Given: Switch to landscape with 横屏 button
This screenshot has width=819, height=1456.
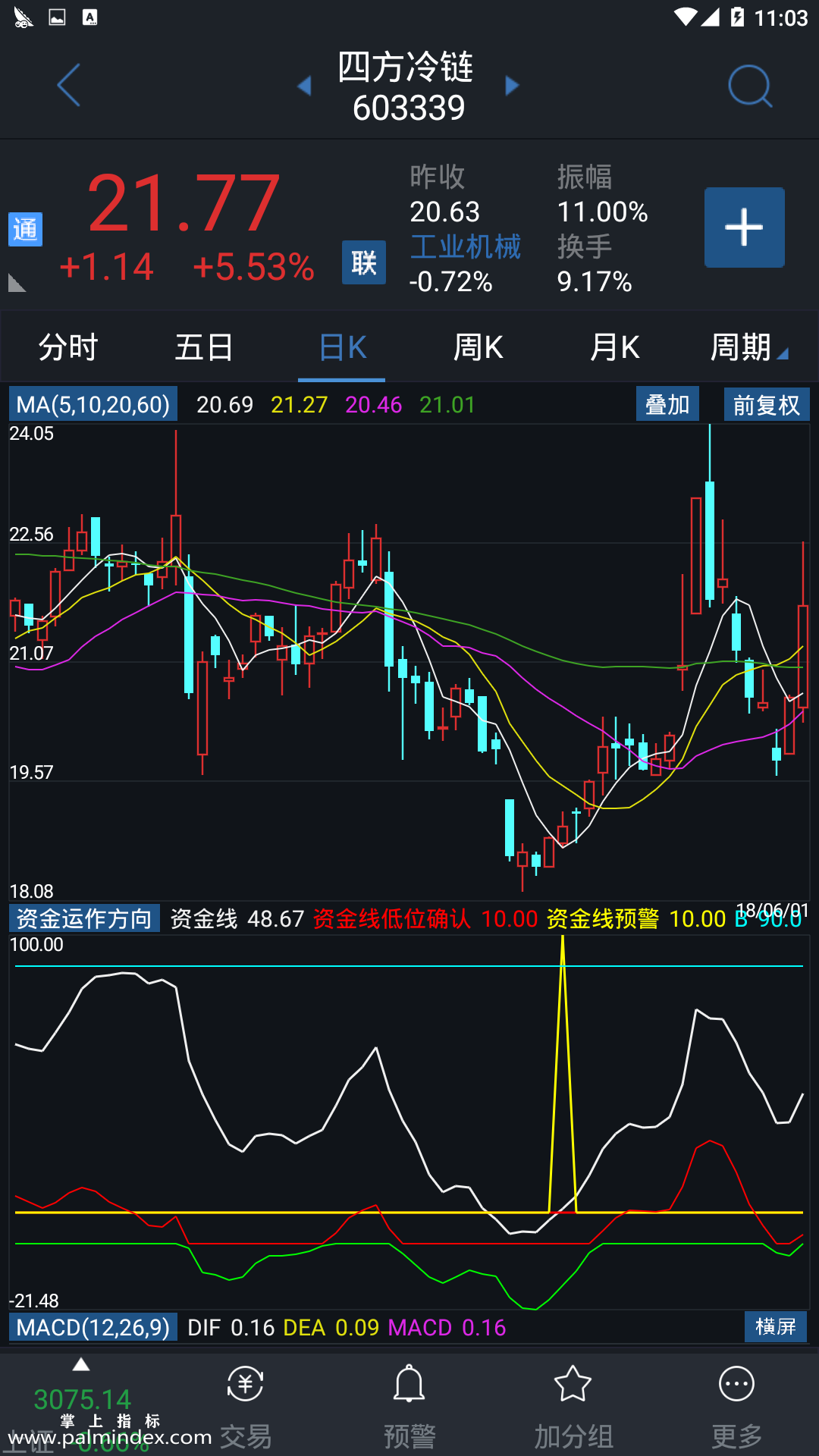Looking at the screenshot, I should [x=775, y=1326].
